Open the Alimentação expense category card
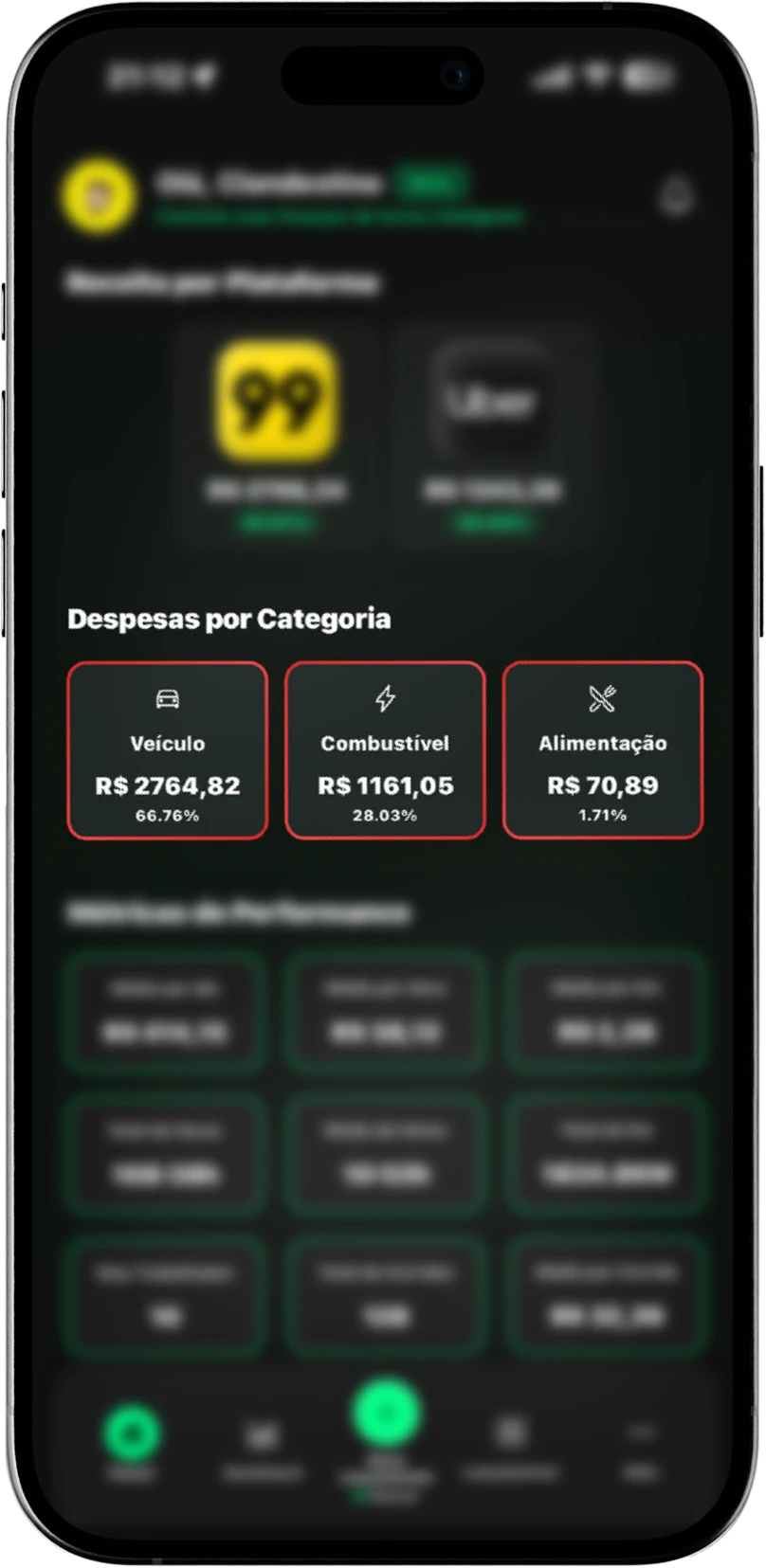Image resolution: width=766 pixels, height=1568 pixels. 602,751
